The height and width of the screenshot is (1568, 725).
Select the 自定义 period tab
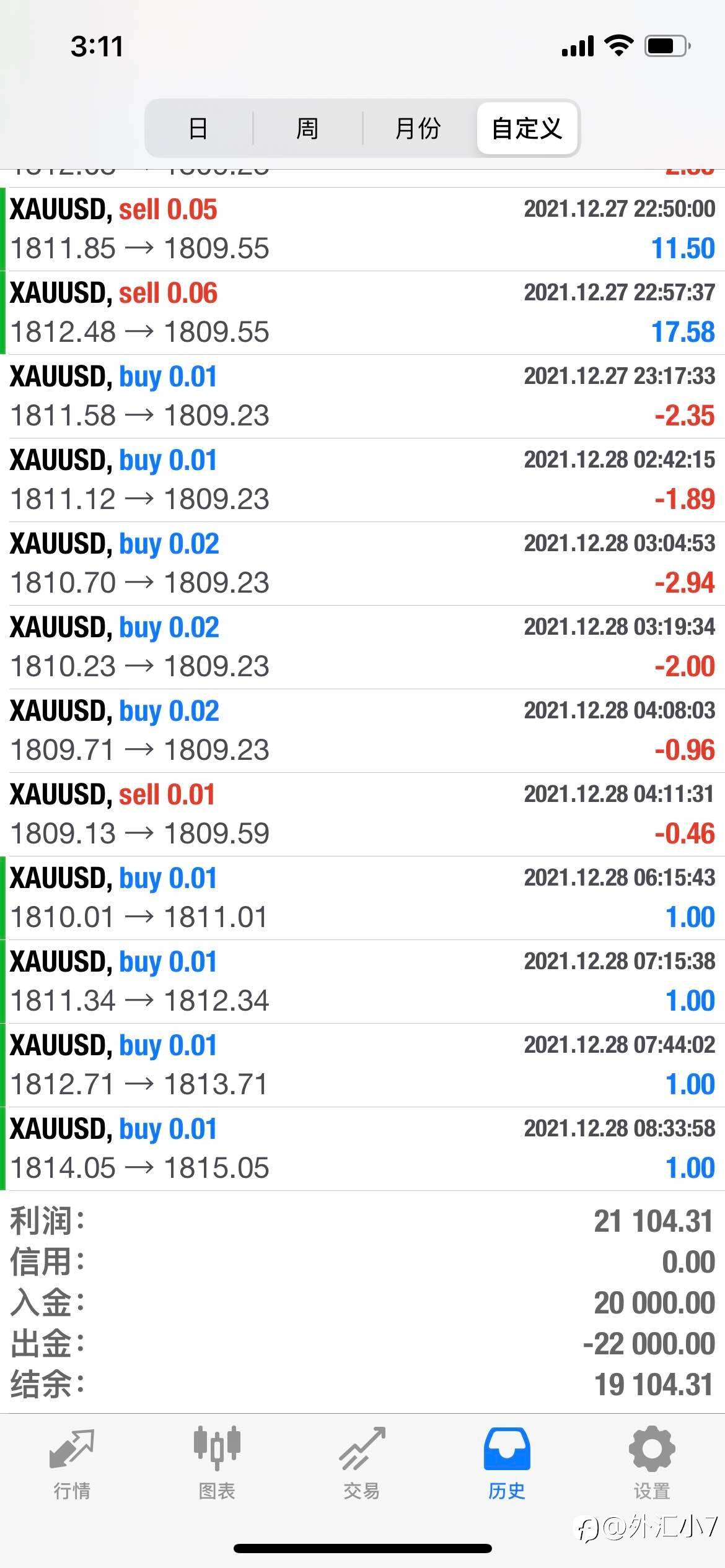pyautogui.click(x=527, y=128)
